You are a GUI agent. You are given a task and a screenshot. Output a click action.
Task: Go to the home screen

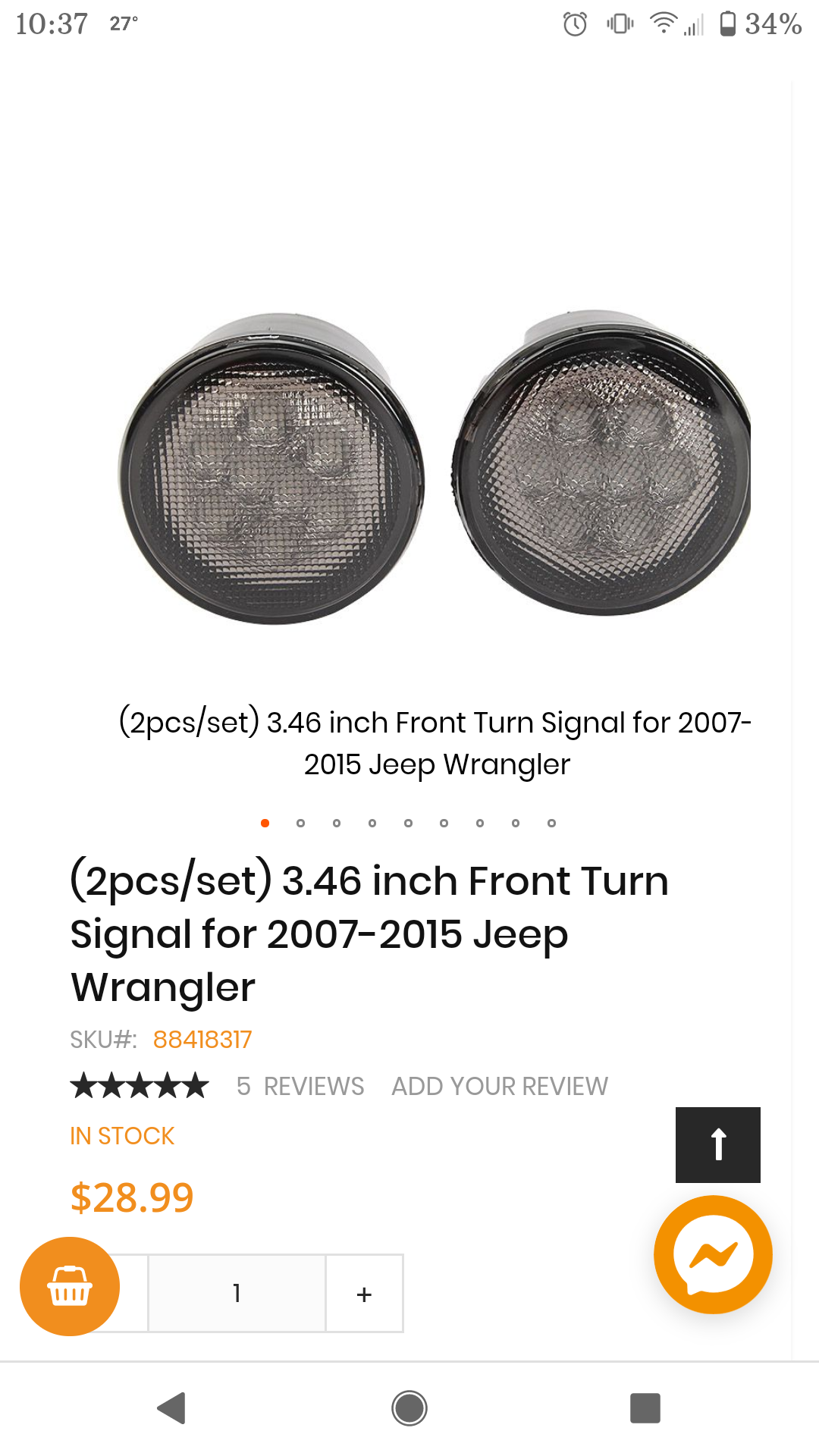[x=409, y=1408]
